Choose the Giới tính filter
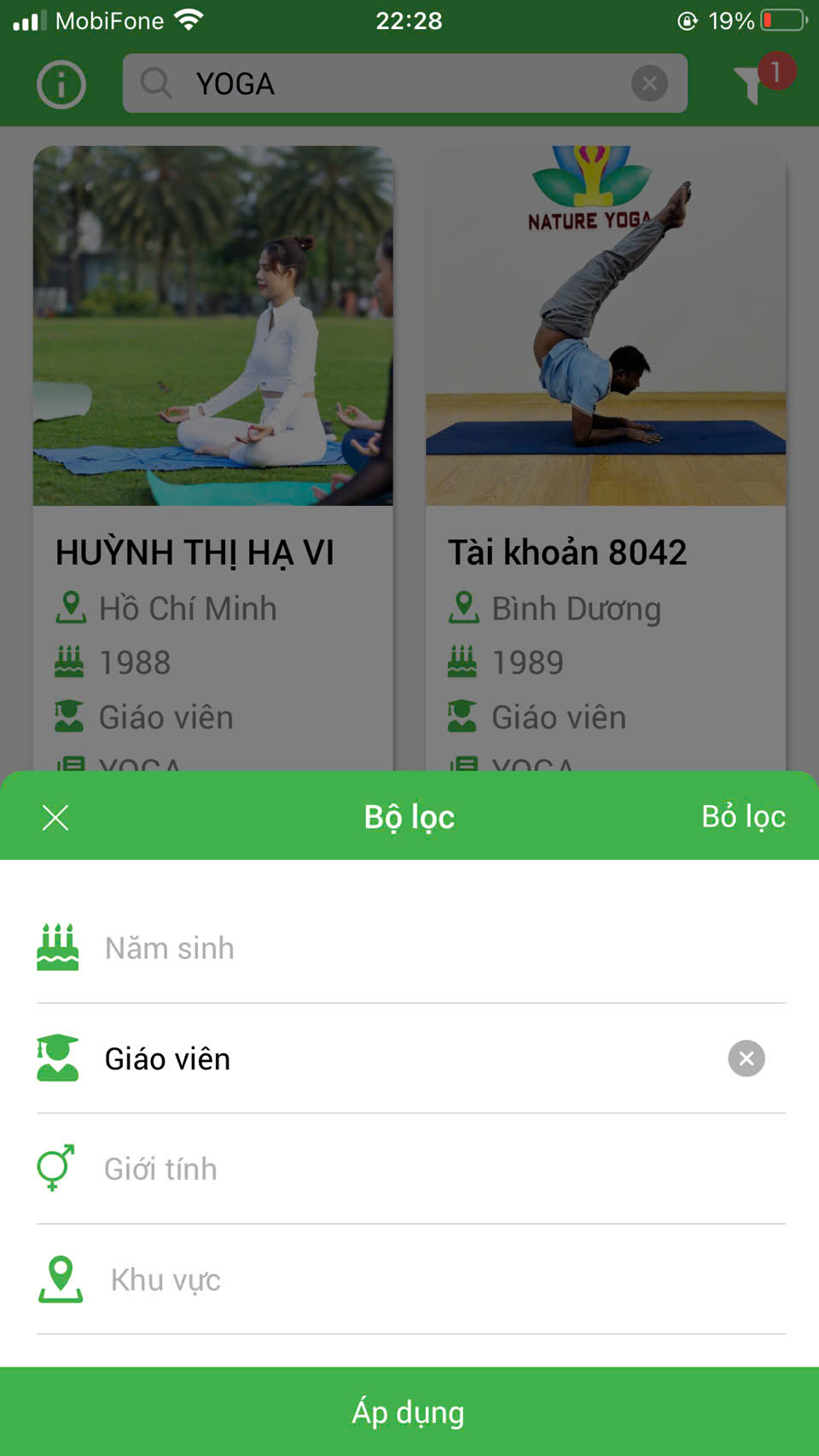This screenshot has width=819, height=1456. tap(409, 1169)
